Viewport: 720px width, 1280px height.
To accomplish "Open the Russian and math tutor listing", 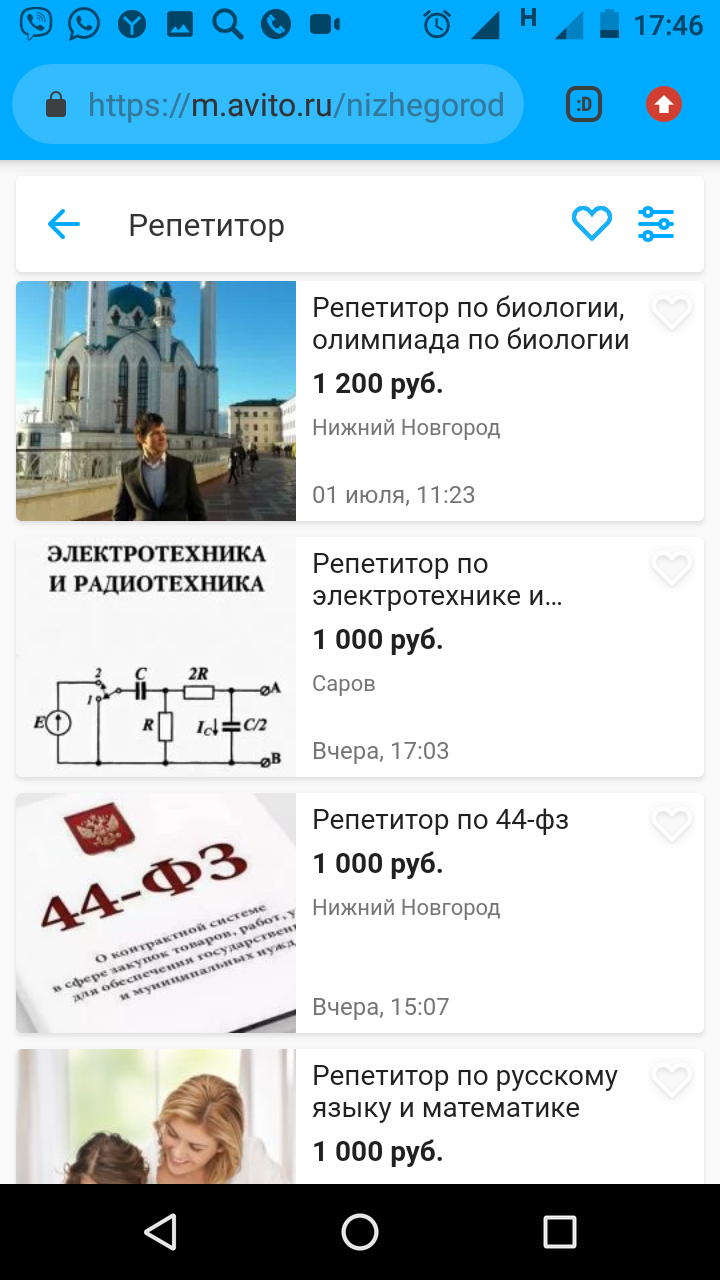I will pos(465,1092).
